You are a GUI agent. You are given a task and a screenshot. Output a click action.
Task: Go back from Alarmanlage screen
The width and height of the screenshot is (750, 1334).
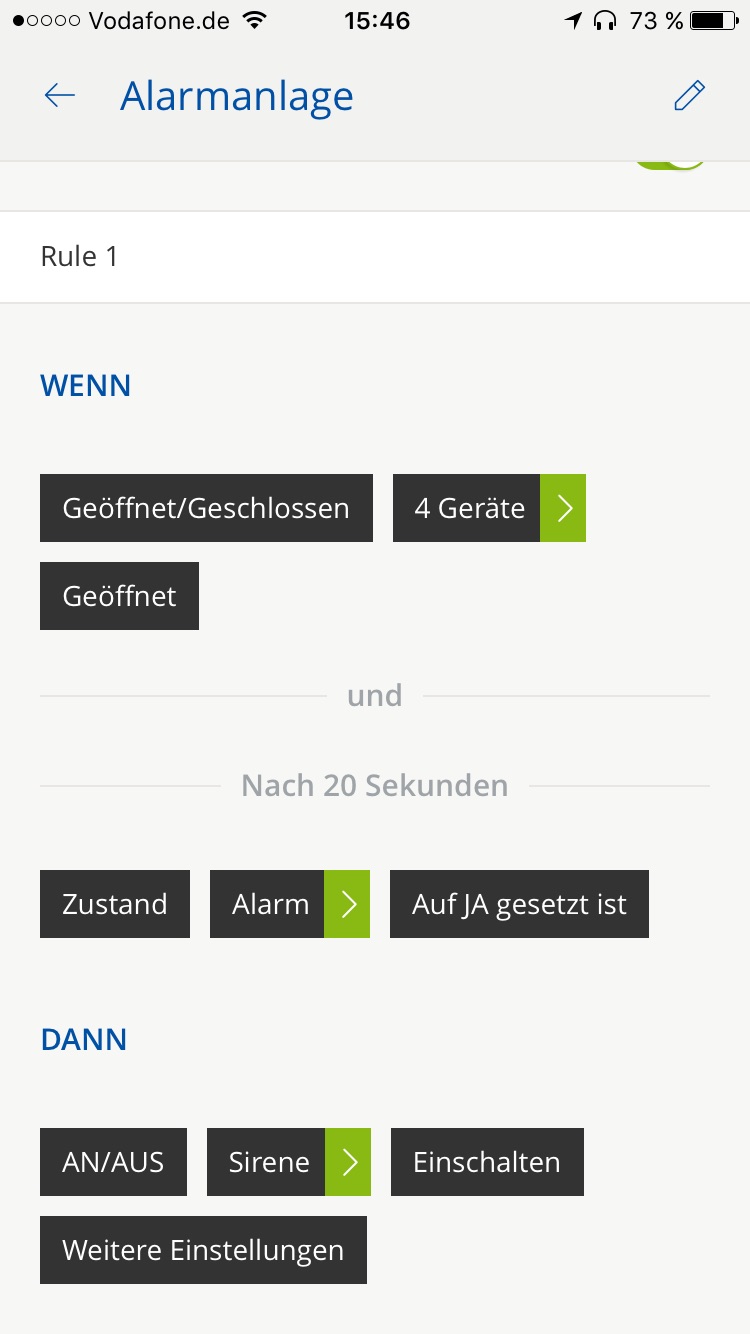tap(60, 96)
